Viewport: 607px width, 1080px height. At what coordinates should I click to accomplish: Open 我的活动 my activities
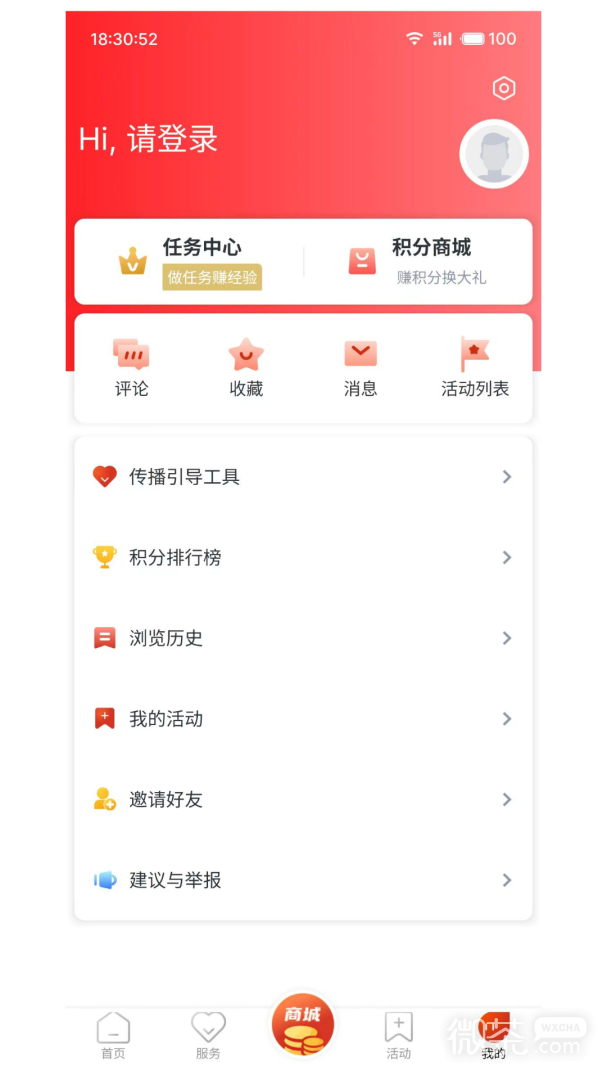[303, 718]
